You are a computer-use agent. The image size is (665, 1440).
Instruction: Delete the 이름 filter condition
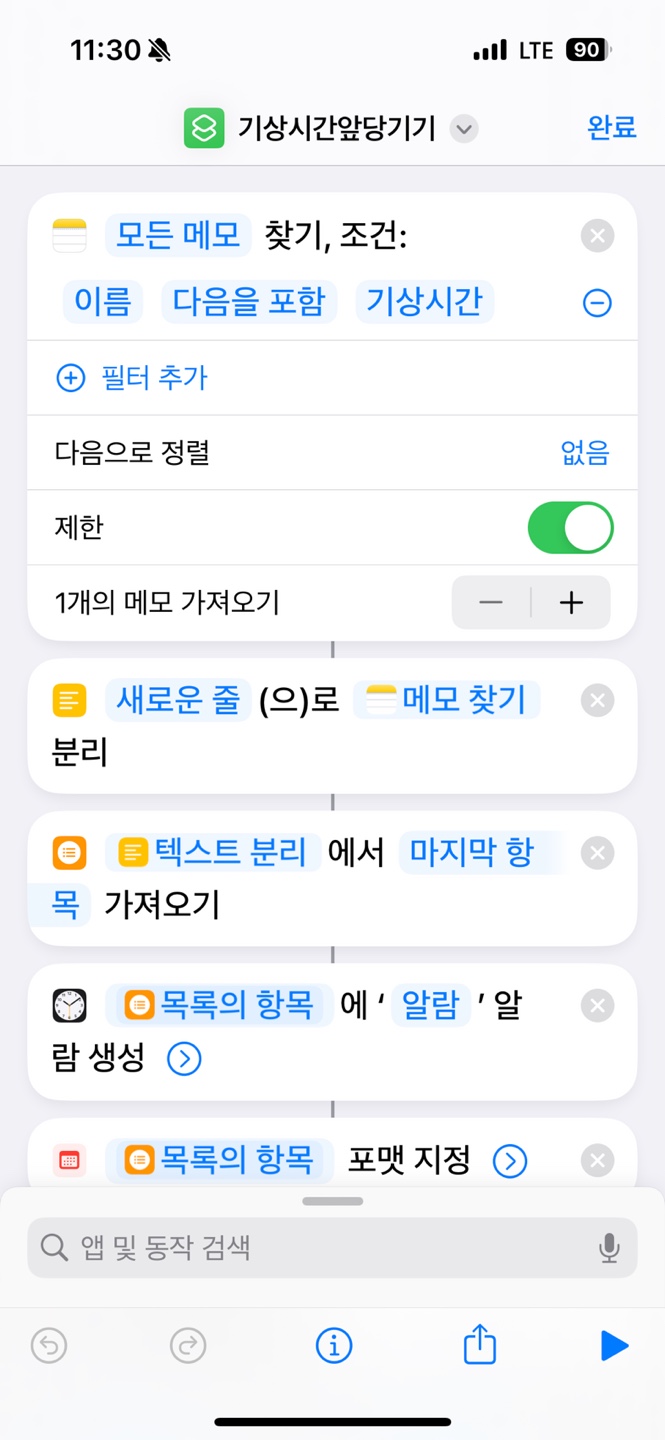pyautogui.click(x=597, y=303)
